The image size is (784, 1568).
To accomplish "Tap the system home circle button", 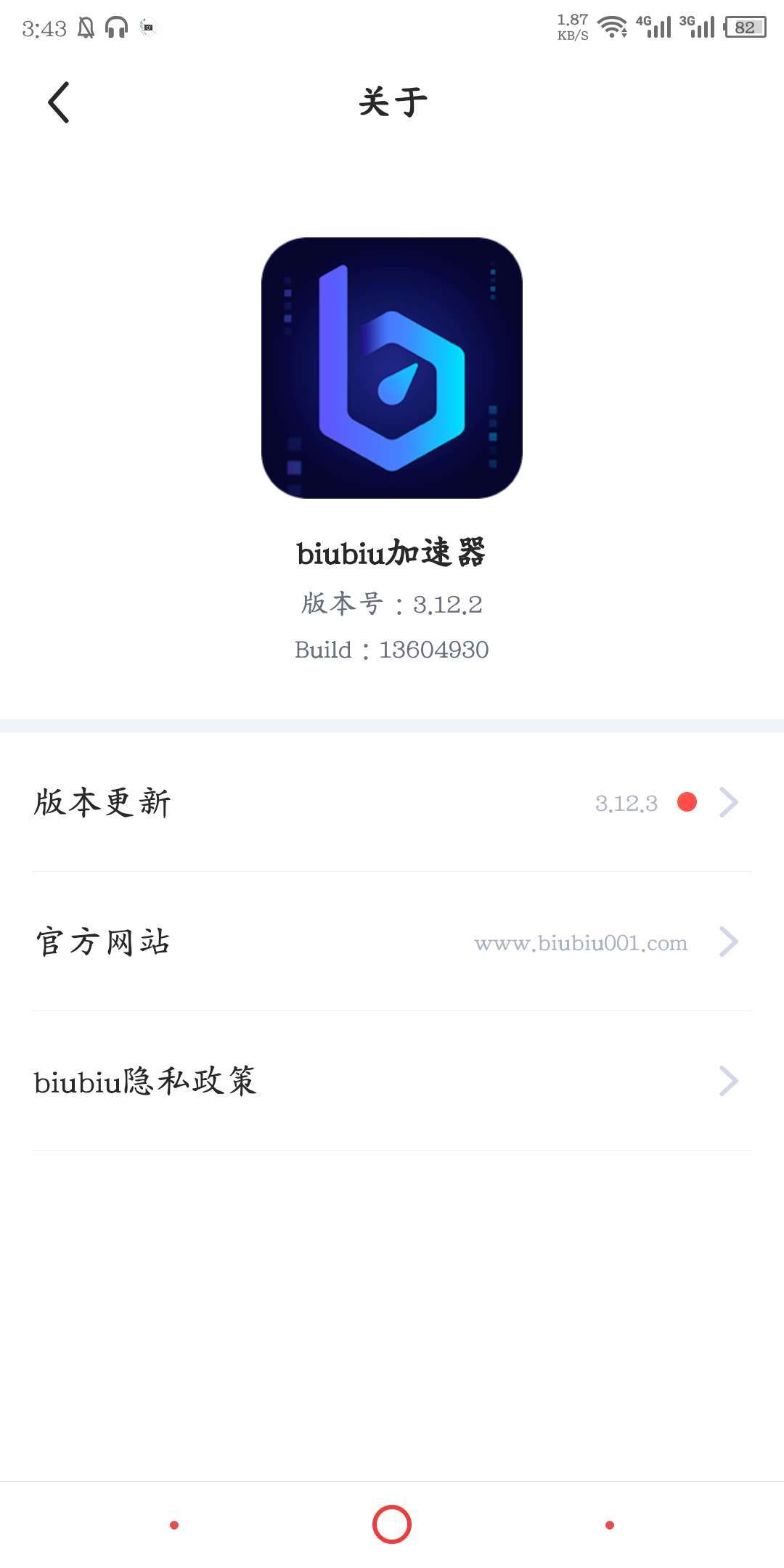I will (392, 1524).
